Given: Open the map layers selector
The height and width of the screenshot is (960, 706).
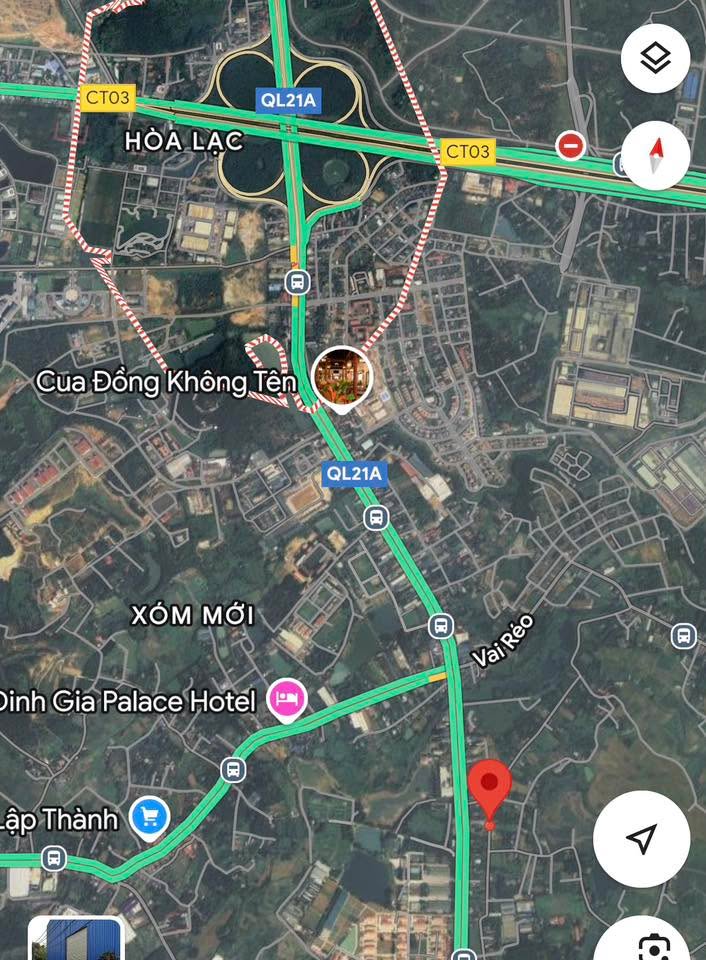Looking at the screenshot, I should tap(655, 59).
